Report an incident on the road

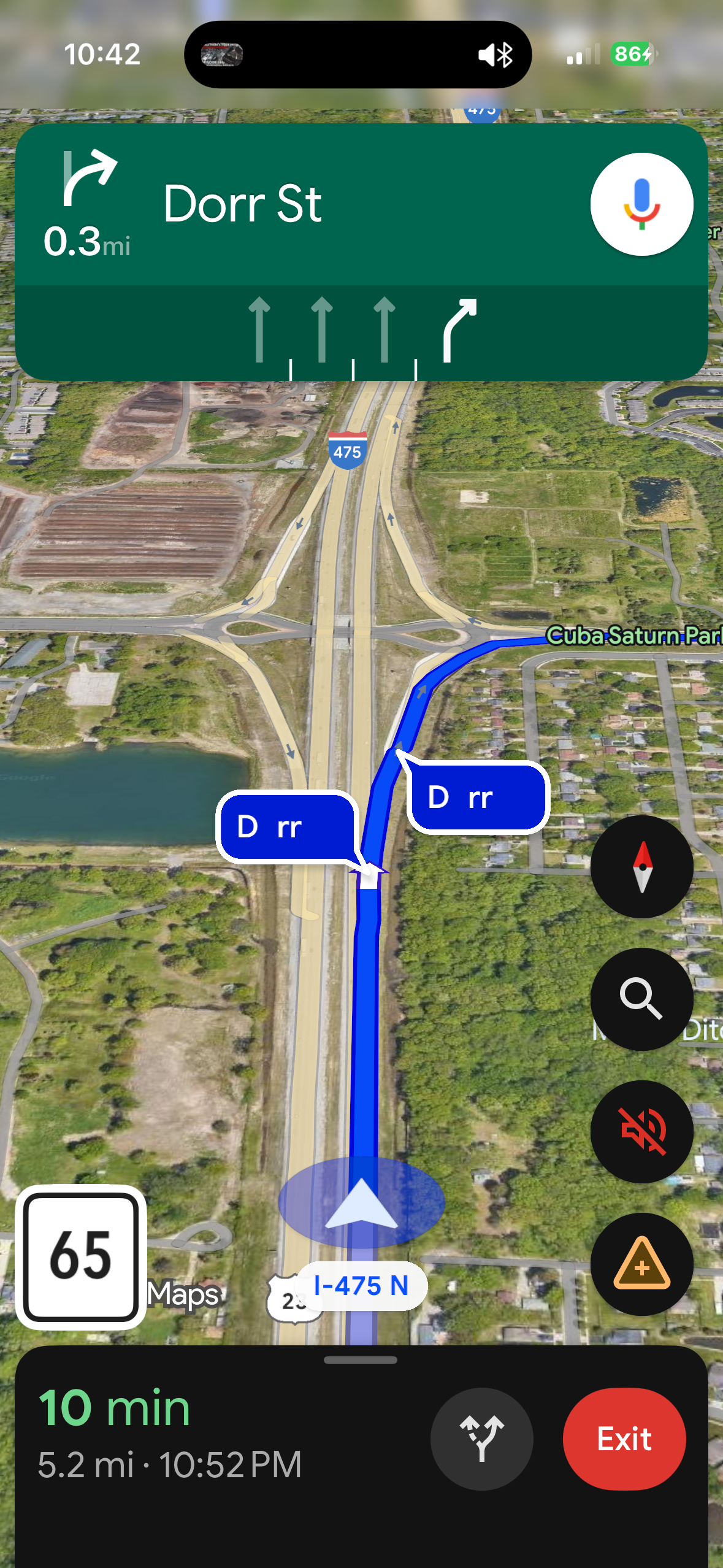click(x=641, y=1264)
